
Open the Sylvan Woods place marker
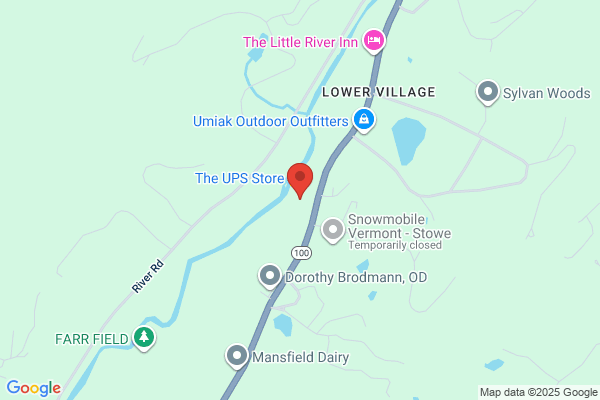pos(488,92)
